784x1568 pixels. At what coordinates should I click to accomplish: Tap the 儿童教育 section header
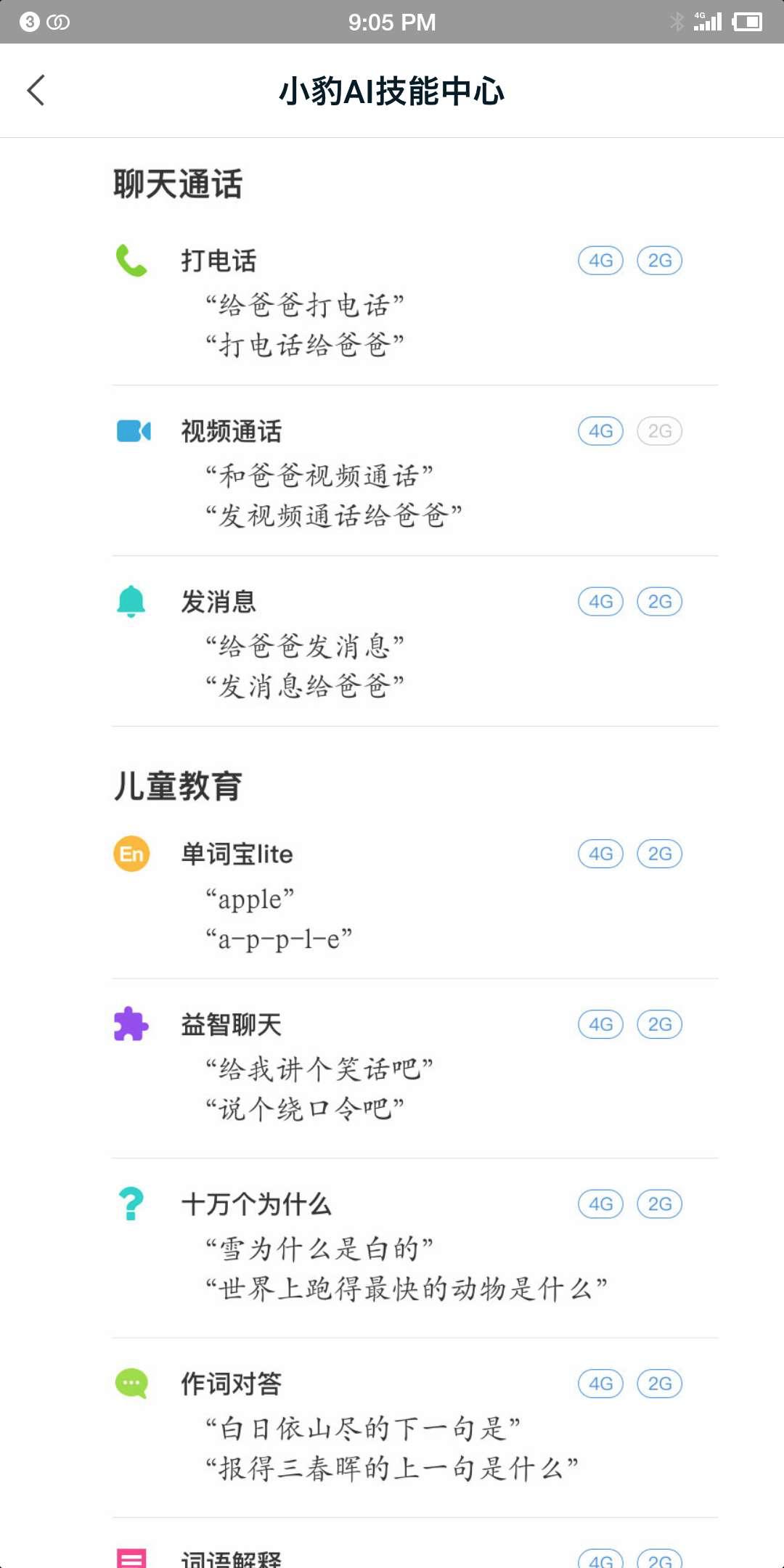pyautogui.click(x=179, y=783)
